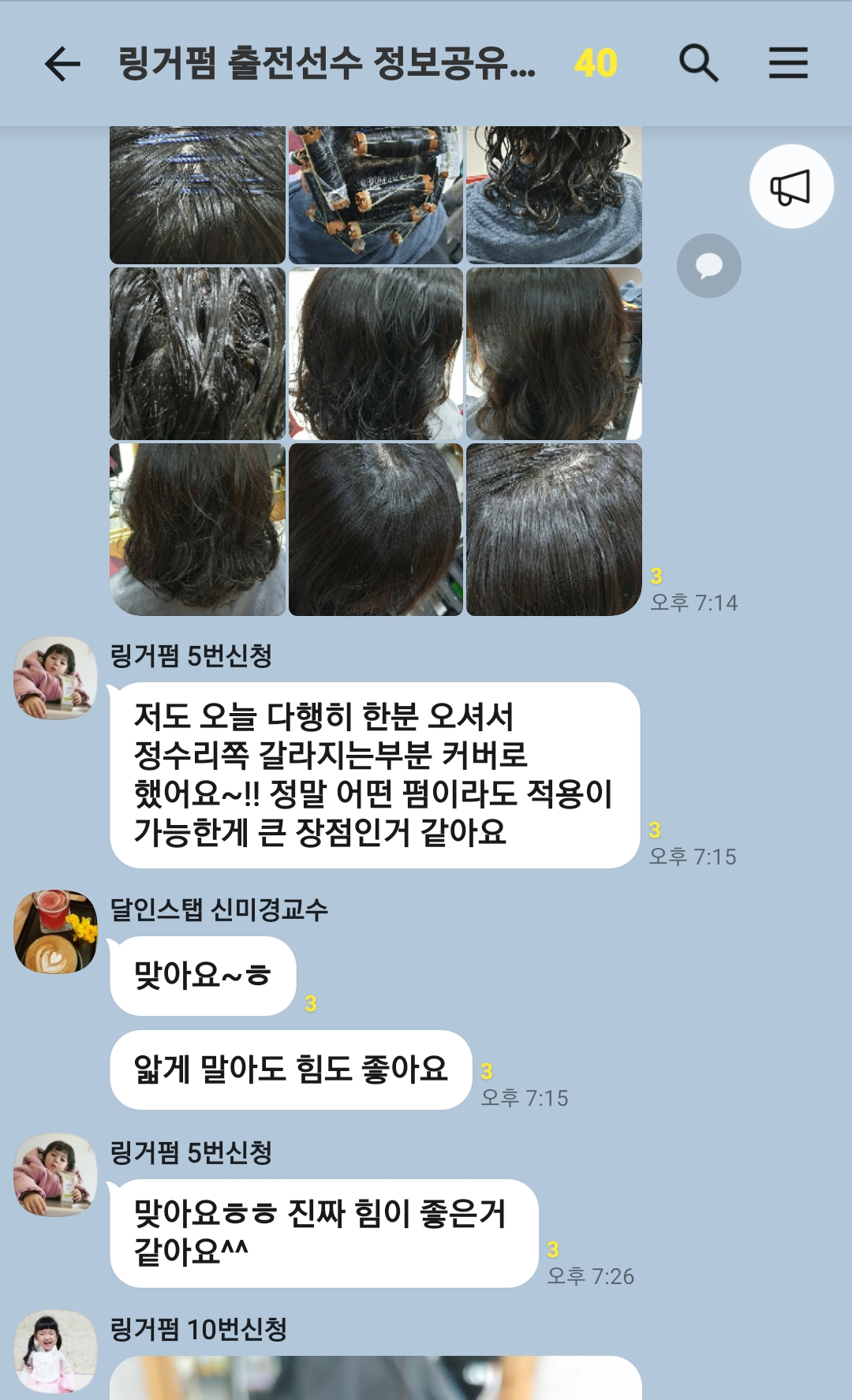Open the announcement megaphone button

[x=791, y=187]
